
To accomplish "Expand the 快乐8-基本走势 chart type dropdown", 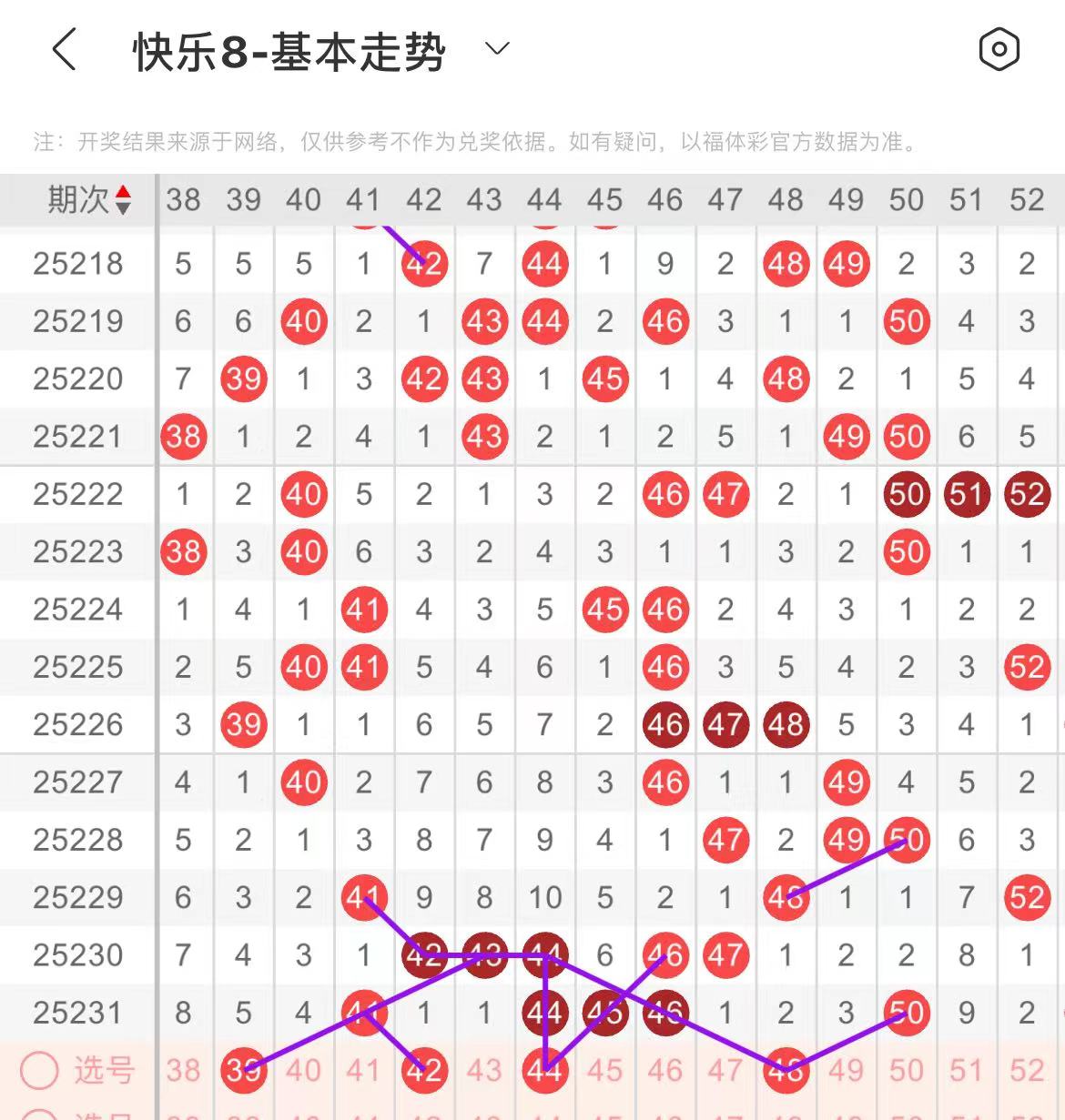I will tap(497, 48).
